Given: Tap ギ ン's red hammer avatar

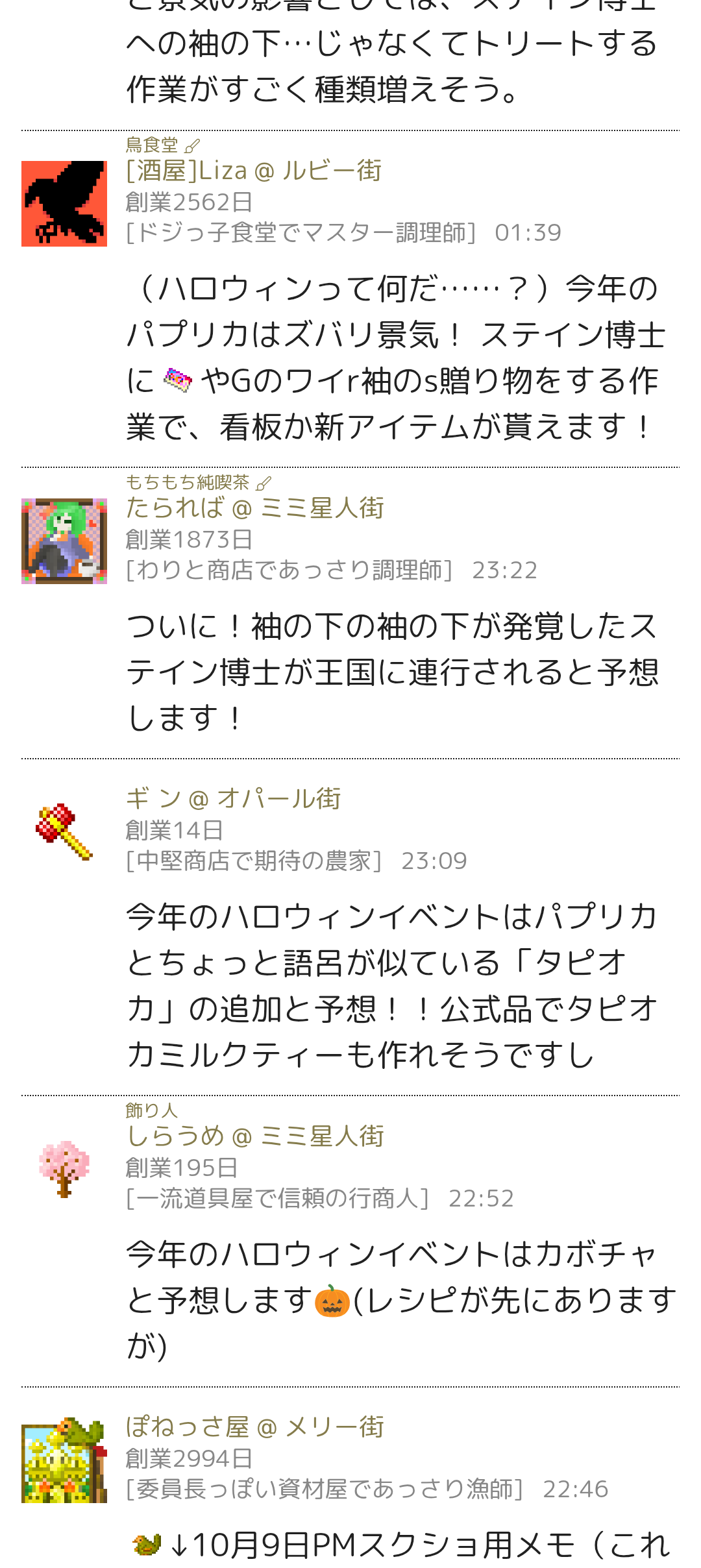Looking at the screenshot, I should 64,832.
